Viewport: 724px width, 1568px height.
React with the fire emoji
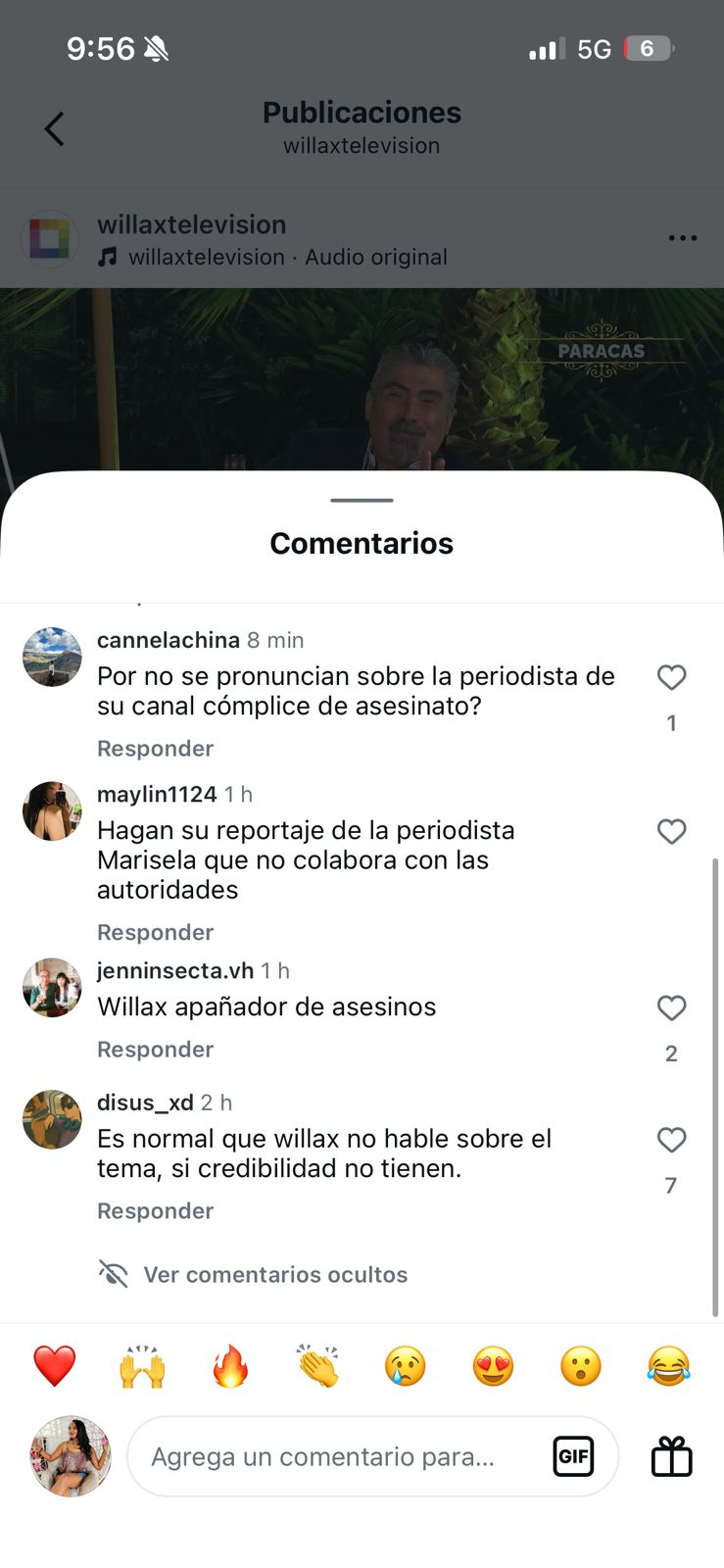click(229, 1364)
